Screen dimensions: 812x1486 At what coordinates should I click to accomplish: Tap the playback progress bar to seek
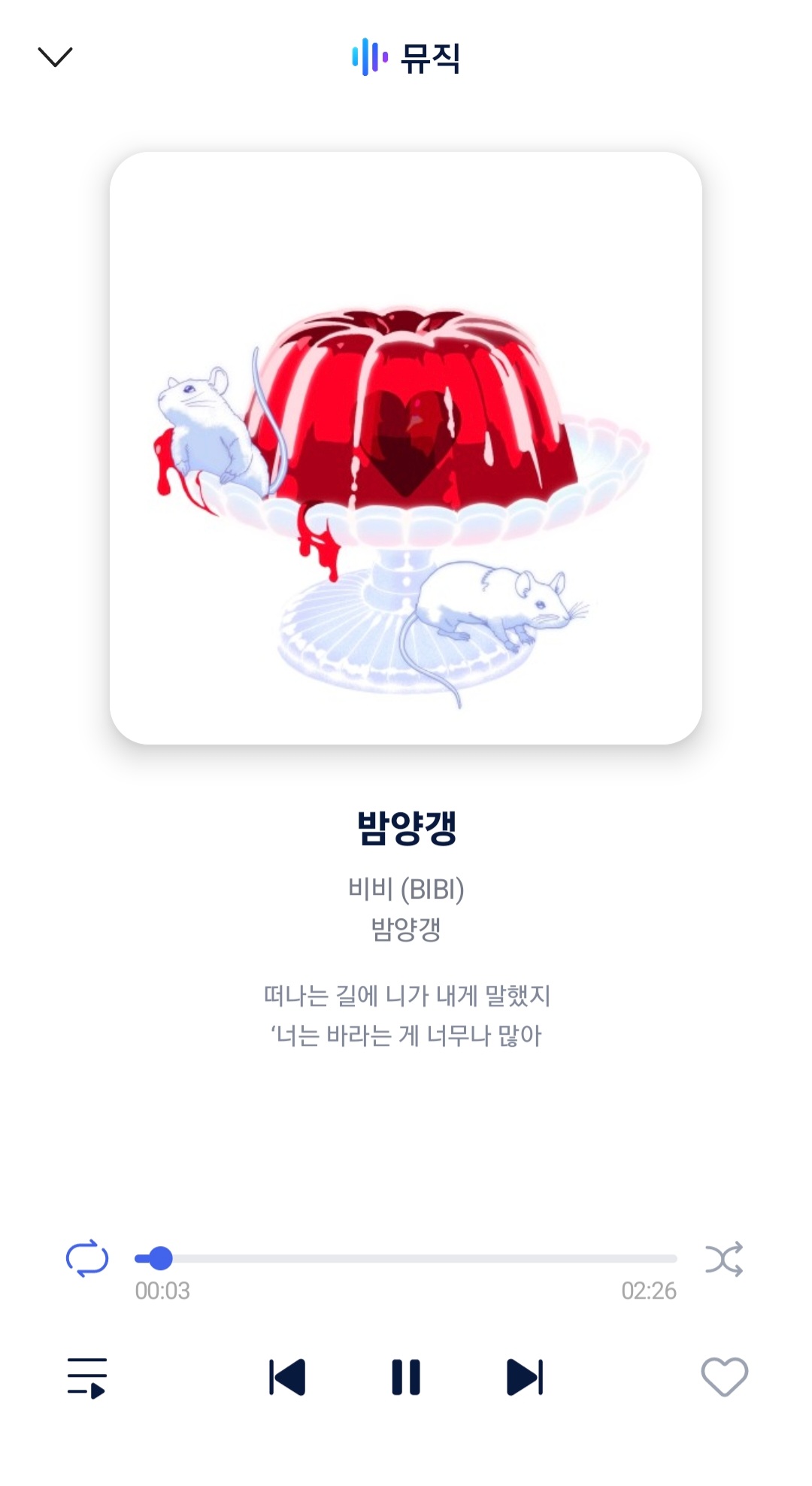pyautogui.click(x=406, y=1258)
